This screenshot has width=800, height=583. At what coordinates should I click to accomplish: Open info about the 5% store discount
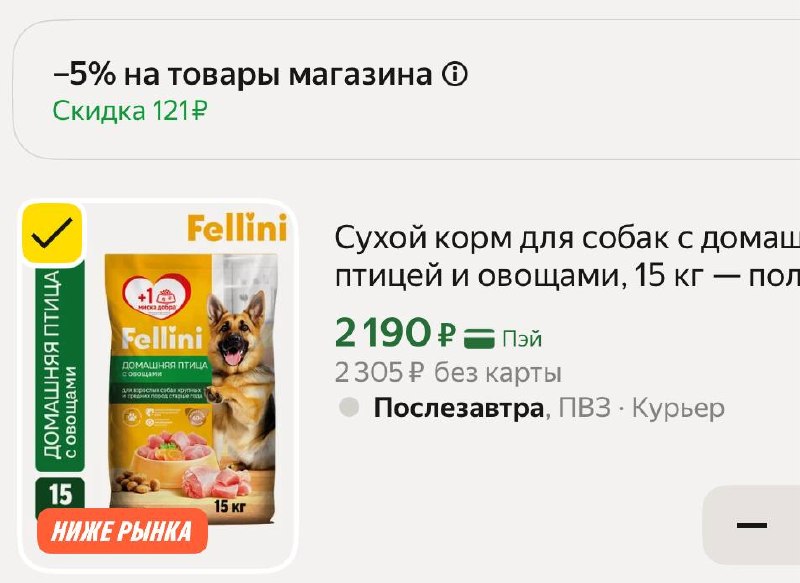tap(454, 75)
